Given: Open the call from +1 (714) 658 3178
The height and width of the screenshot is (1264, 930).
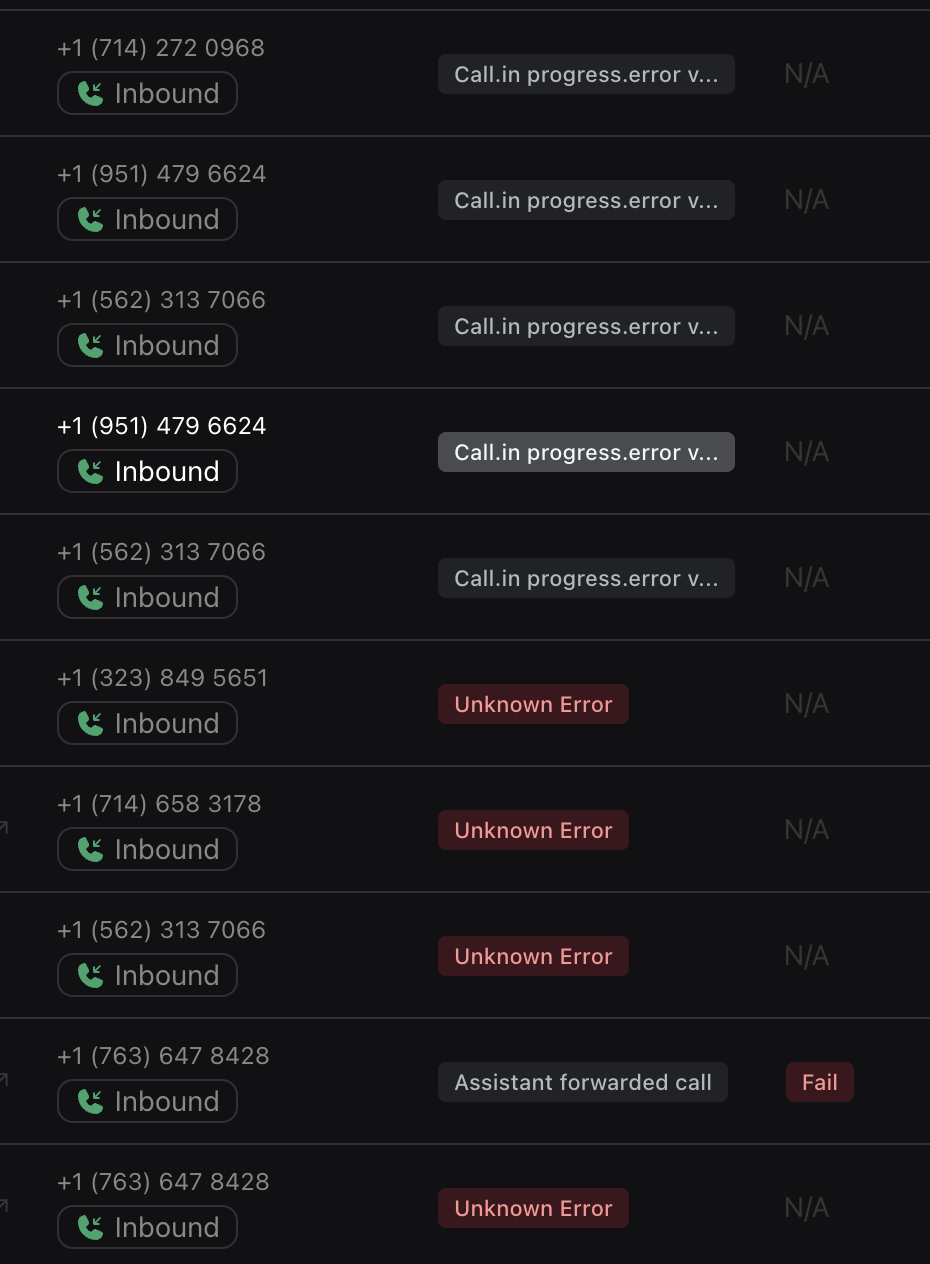Looking at the screenshot, I should point(159,804).
